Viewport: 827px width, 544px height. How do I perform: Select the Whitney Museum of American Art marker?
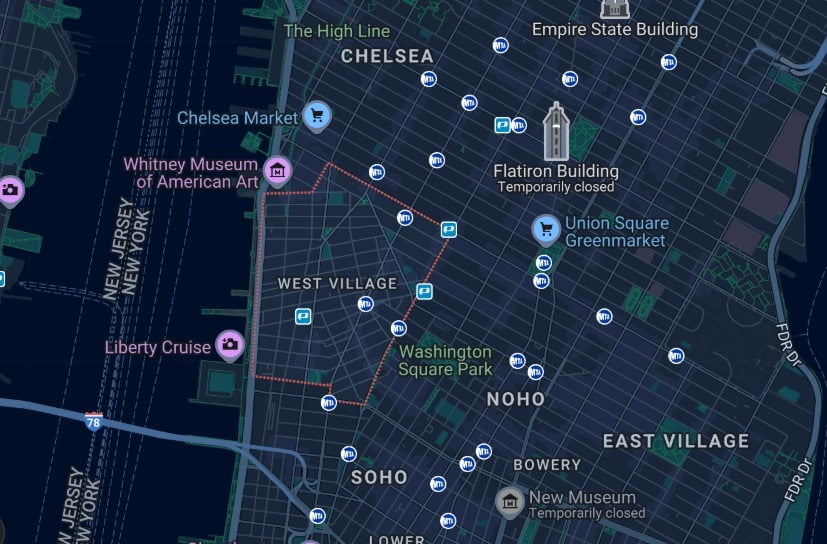277,172
